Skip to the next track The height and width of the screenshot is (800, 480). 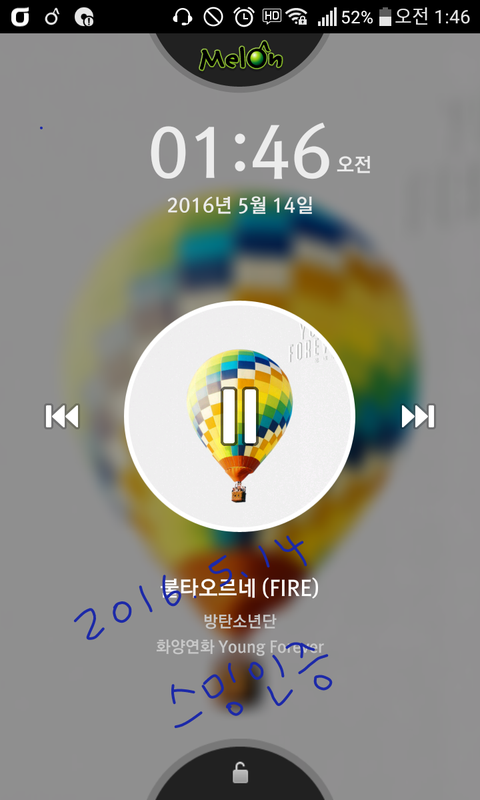tap(418, 416)
